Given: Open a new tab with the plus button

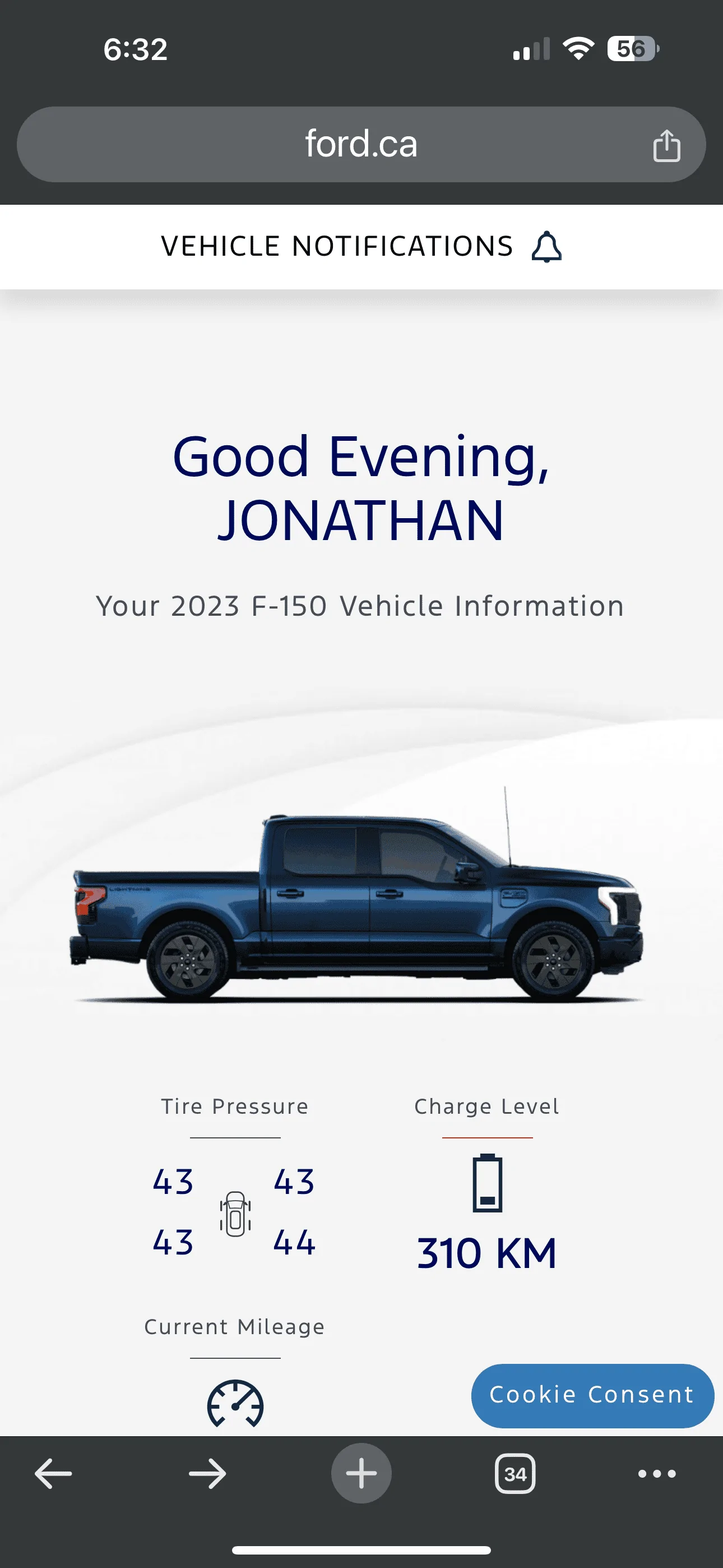Looking at the screenshot, I should click(361, 1474).
